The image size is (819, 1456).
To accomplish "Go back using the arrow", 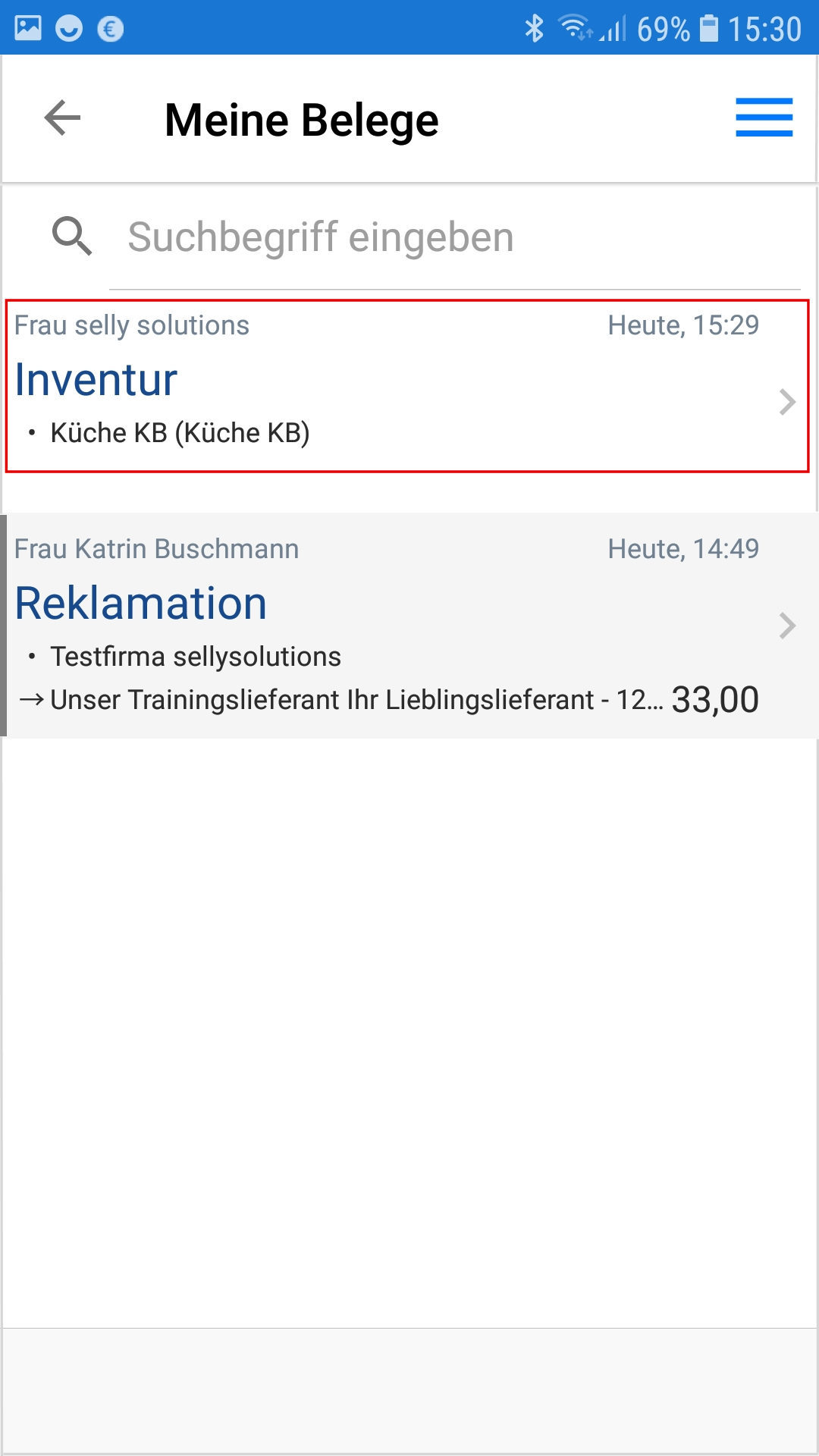I will pyautogui.click(x=62, y=118).
